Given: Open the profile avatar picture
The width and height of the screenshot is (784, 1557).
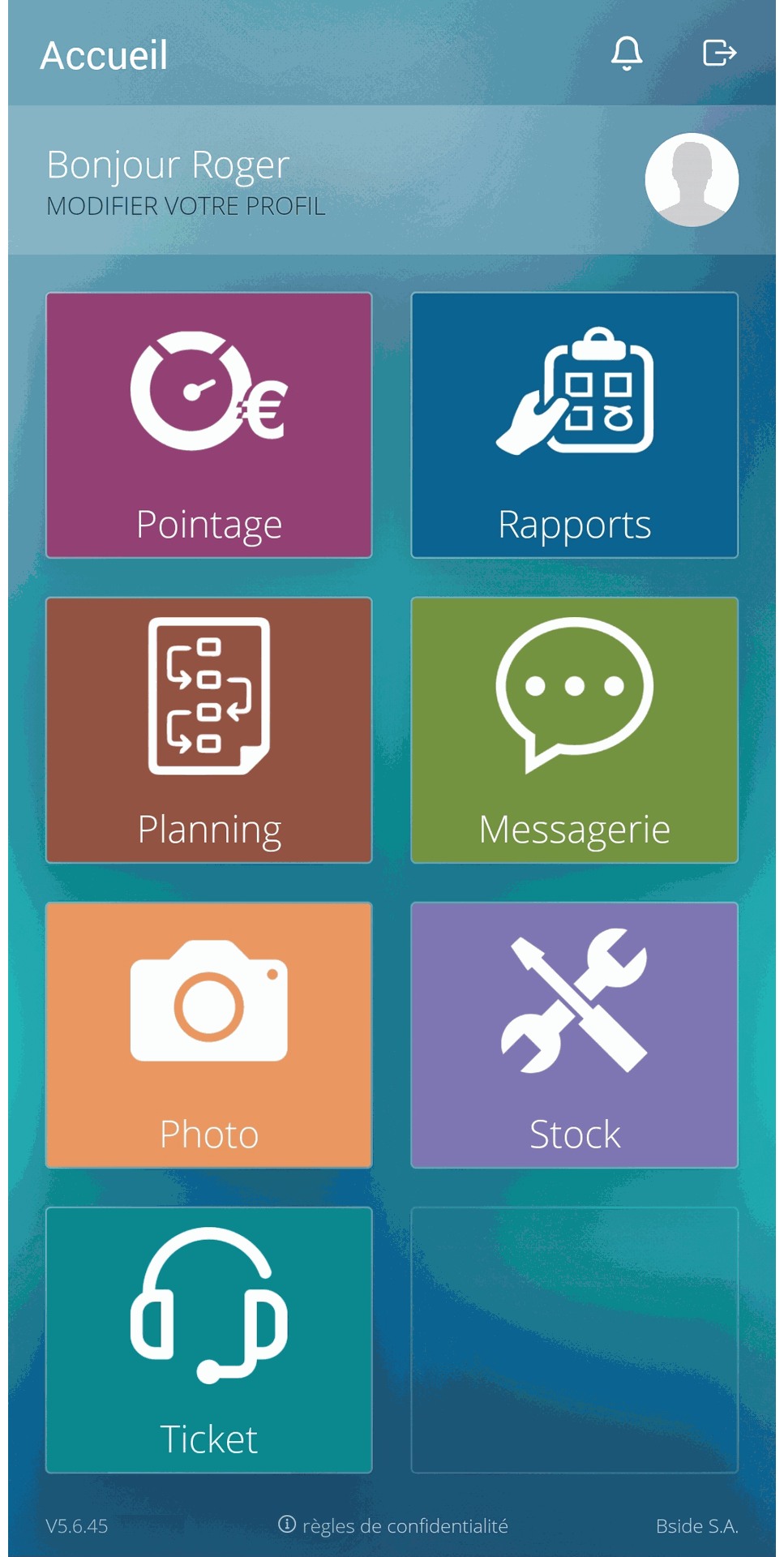Looking at the screenshot, I should (x=690, y=180).
